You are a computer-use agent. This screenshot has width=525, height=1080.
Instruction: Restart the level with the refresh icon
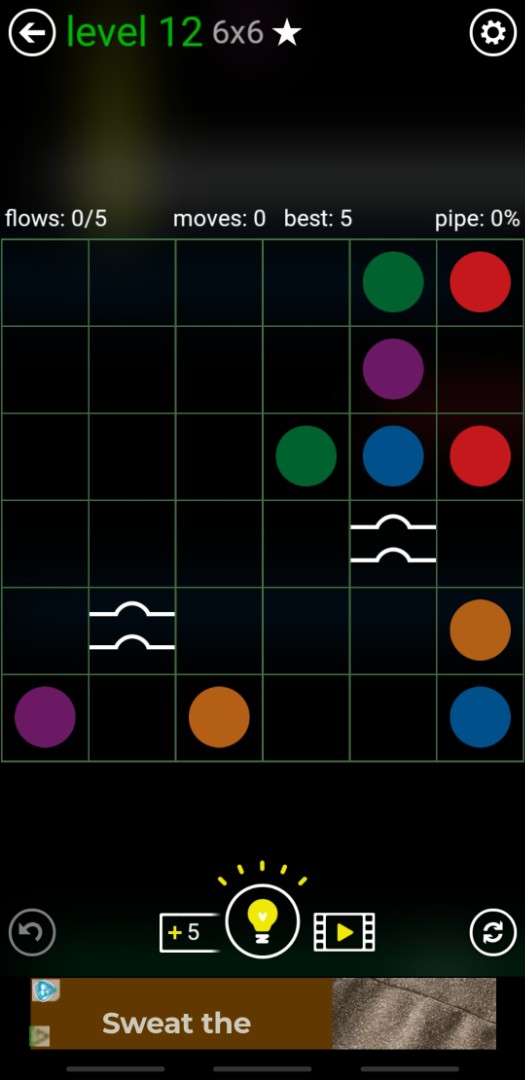(493, 932)
